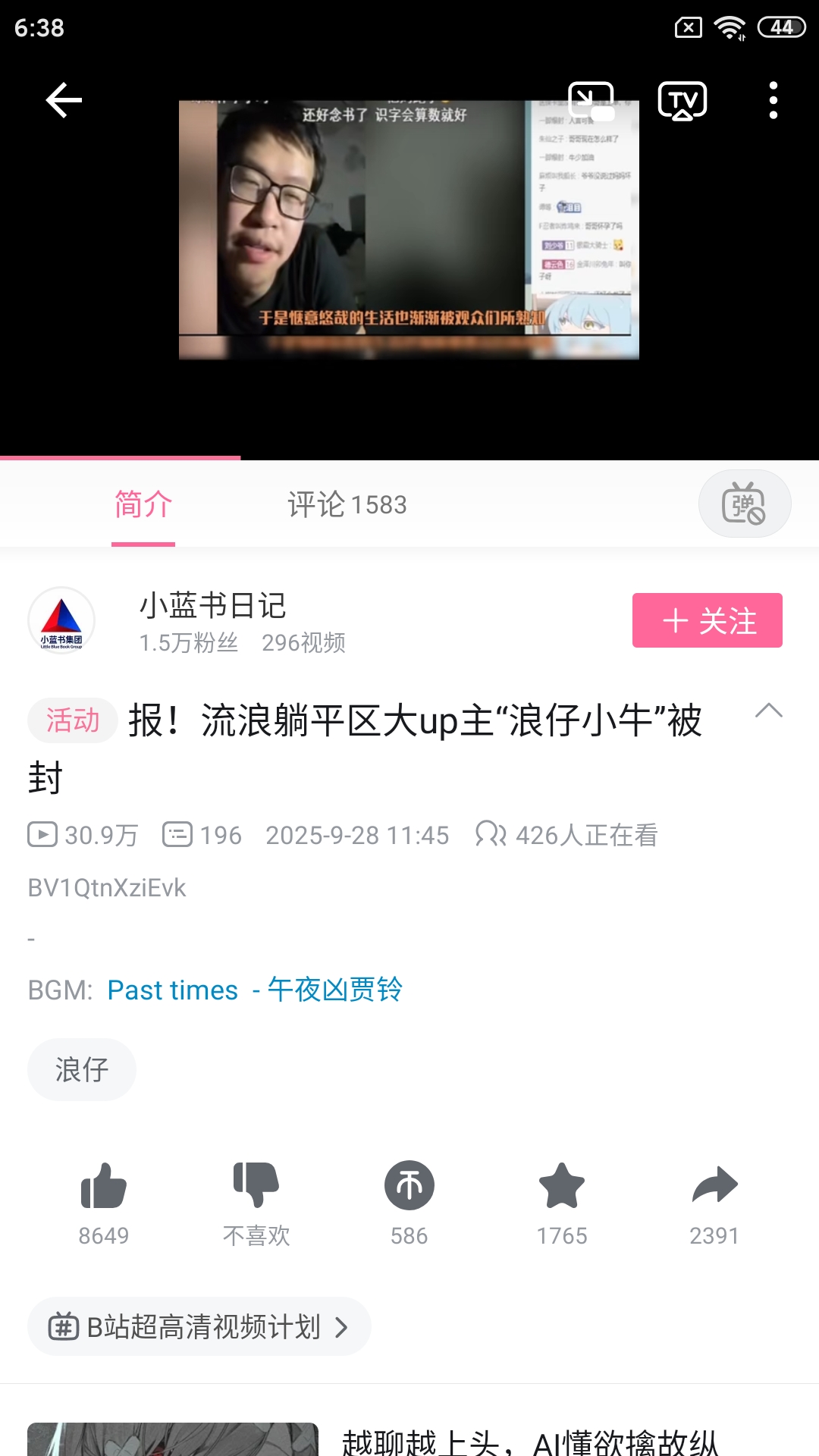Open B站超高清视频计划 link

coord(199,1326)
